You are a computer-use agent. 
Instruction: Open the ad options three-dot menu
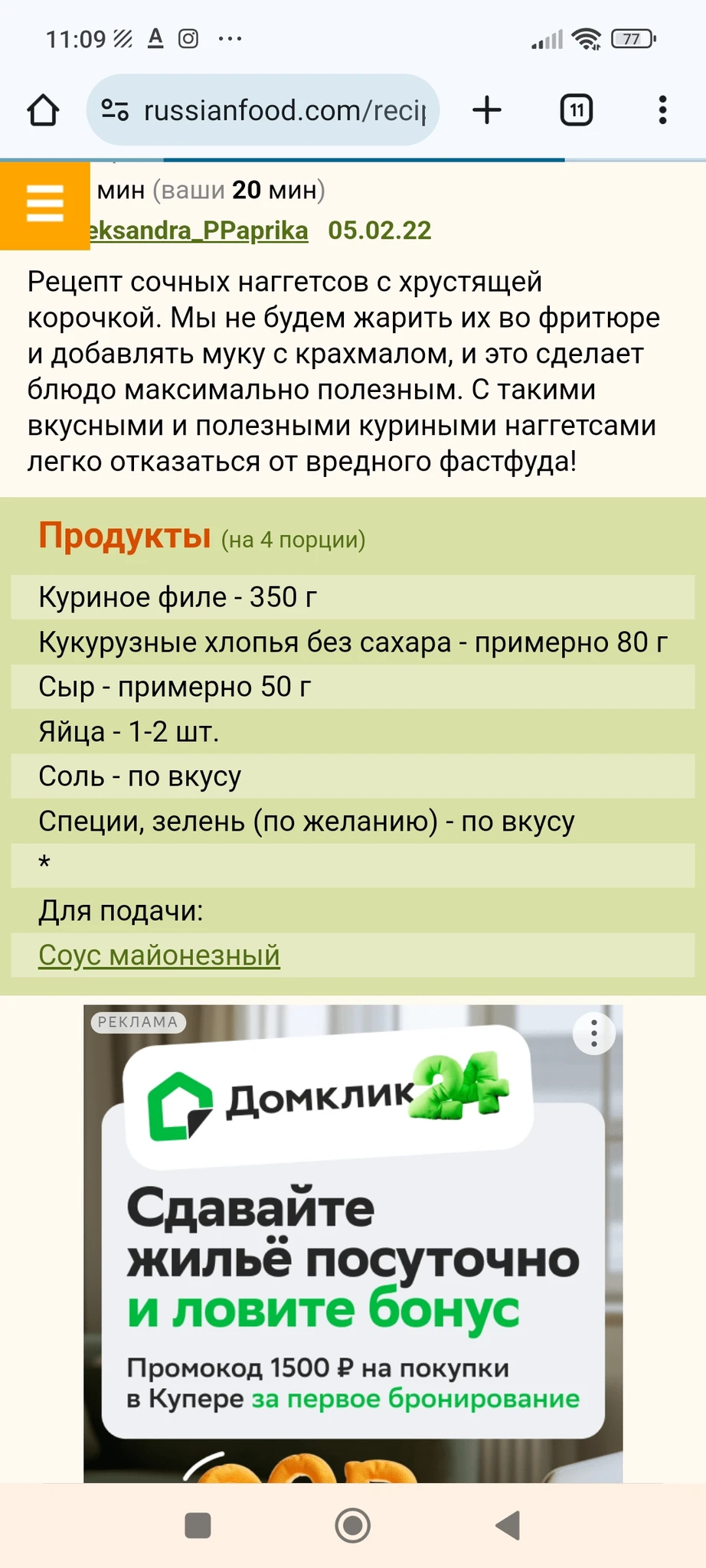tap(593, 1034)
